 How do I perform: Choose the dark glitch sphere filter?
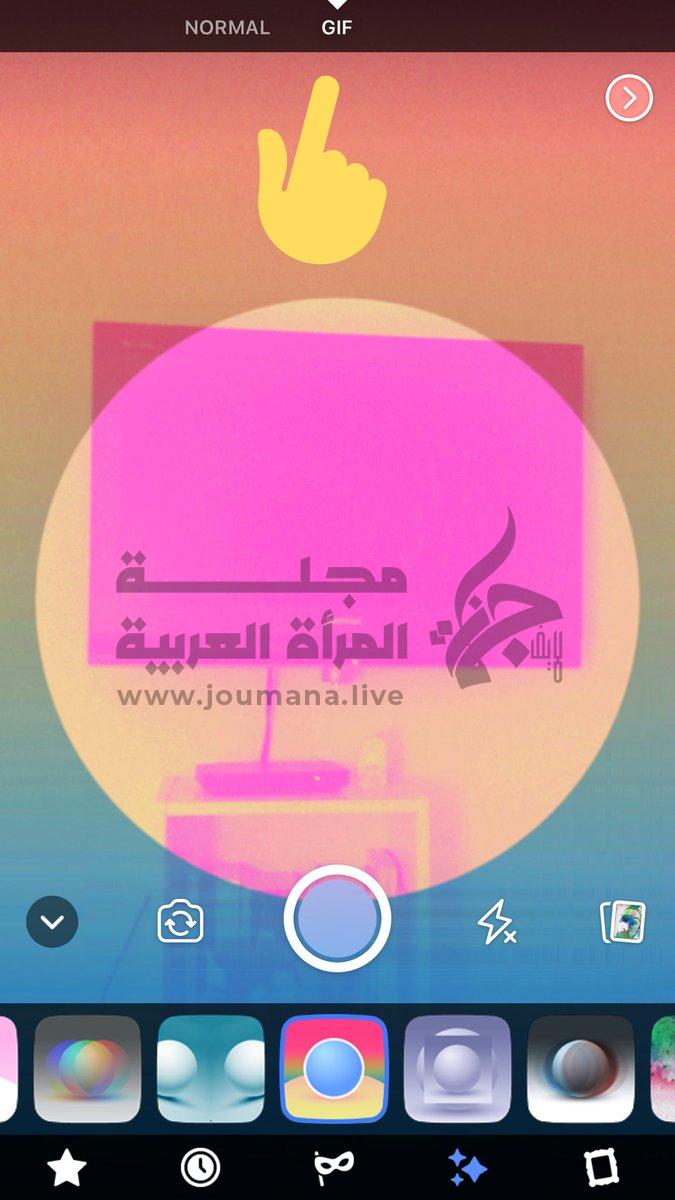(581, 1068)
